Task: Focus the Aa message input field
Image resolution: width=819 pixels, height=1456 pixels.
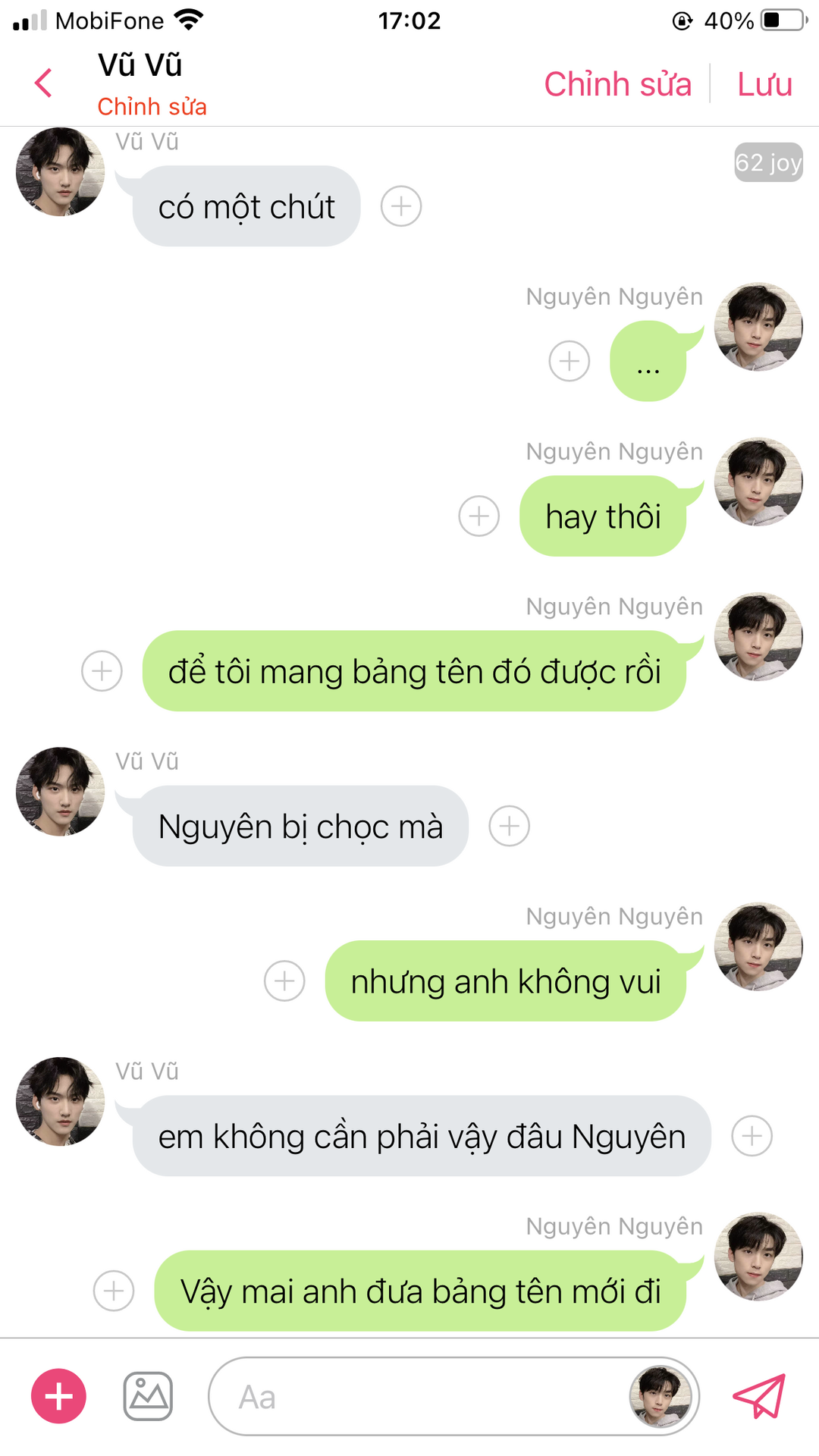Action: tap(417, 1396)
